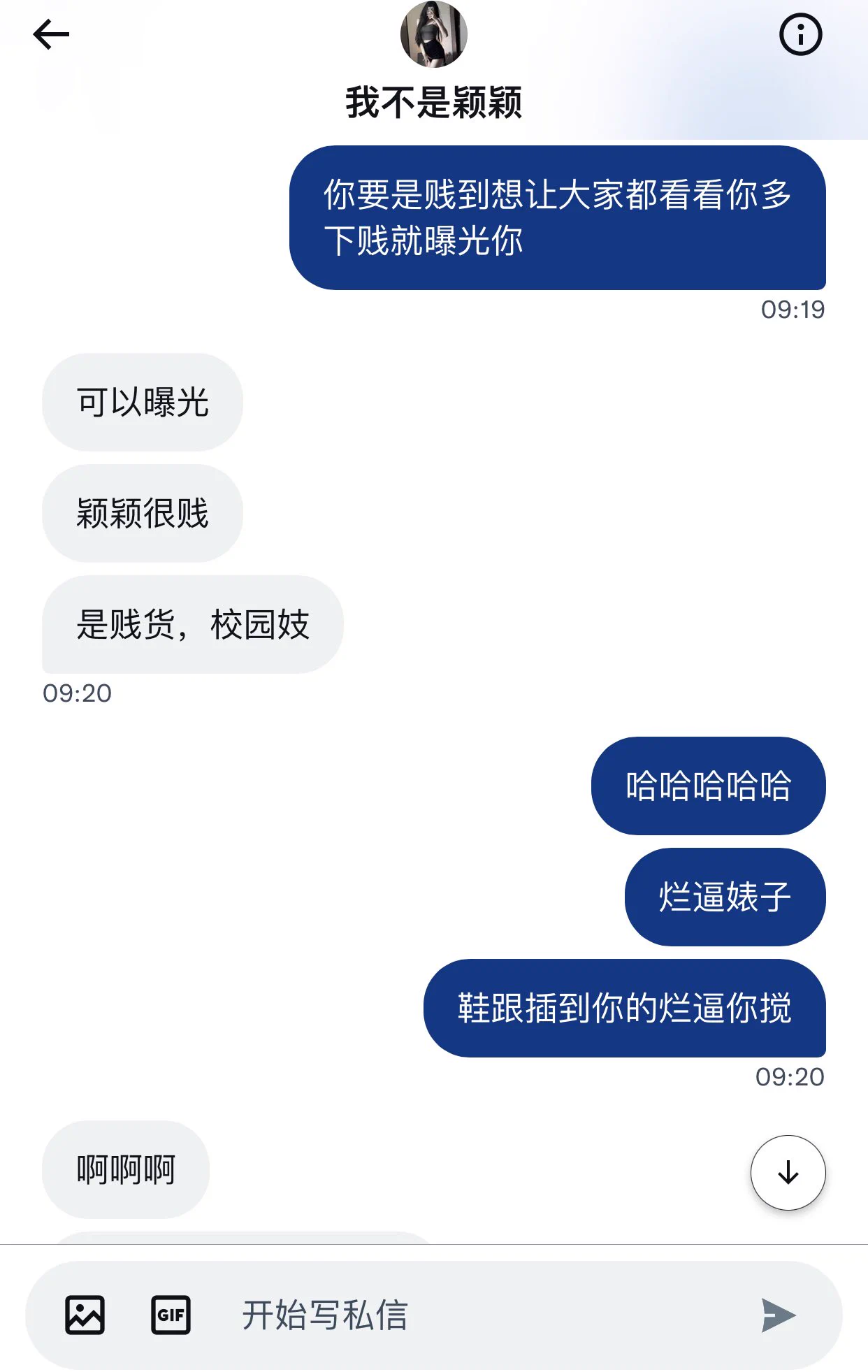Open the profile picture in the header
This screenshot has height=1372, width=868.
[x=433, y=34]
